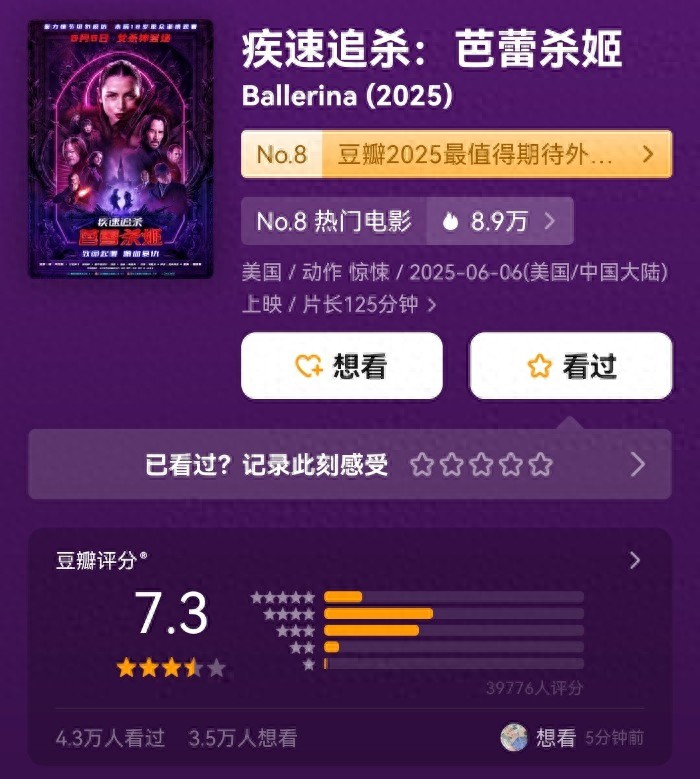
Task: Mark the movie as 看过
Action: point(570,366)
